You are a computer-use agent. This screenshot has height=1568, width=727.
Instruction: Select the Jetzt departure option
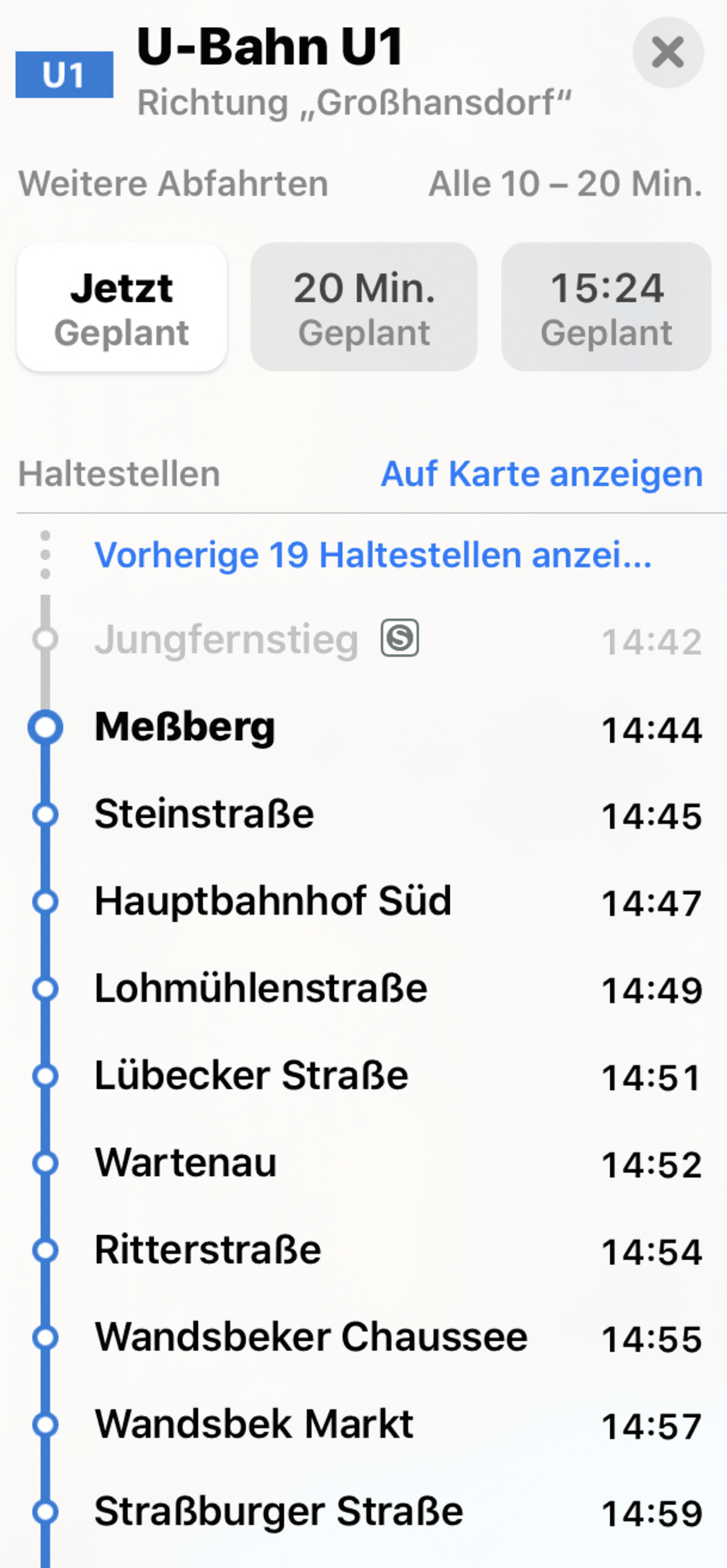coord(122,307)
